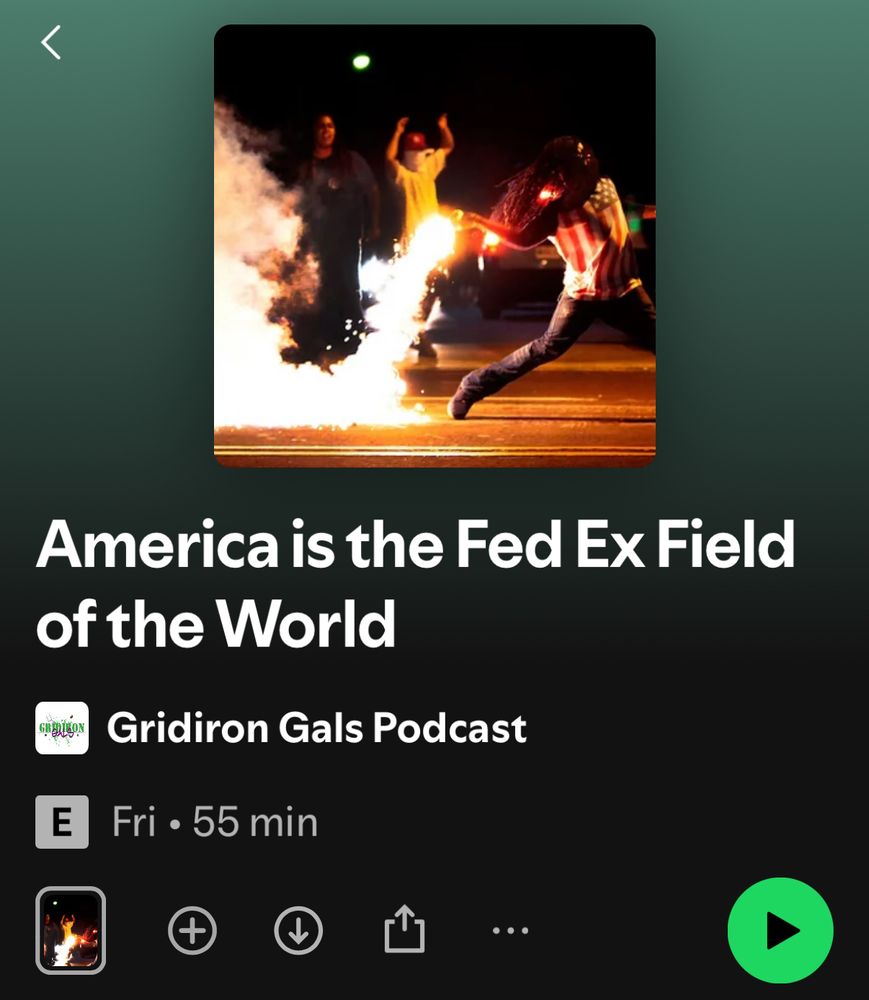The height and width of the screenshot is (1000, 869).
Task: Add this episode to Your Episodes
Action: tap(192, 931)
